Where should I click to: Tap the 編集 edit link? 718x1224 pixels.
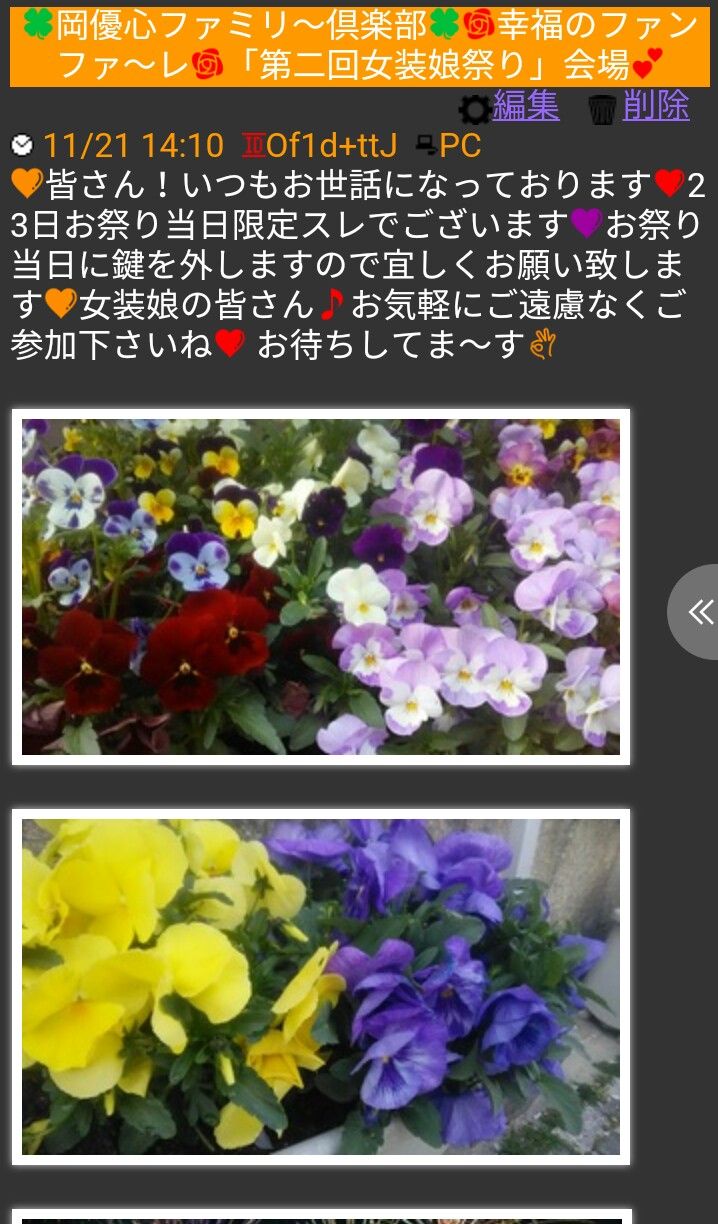pos(526,105)
